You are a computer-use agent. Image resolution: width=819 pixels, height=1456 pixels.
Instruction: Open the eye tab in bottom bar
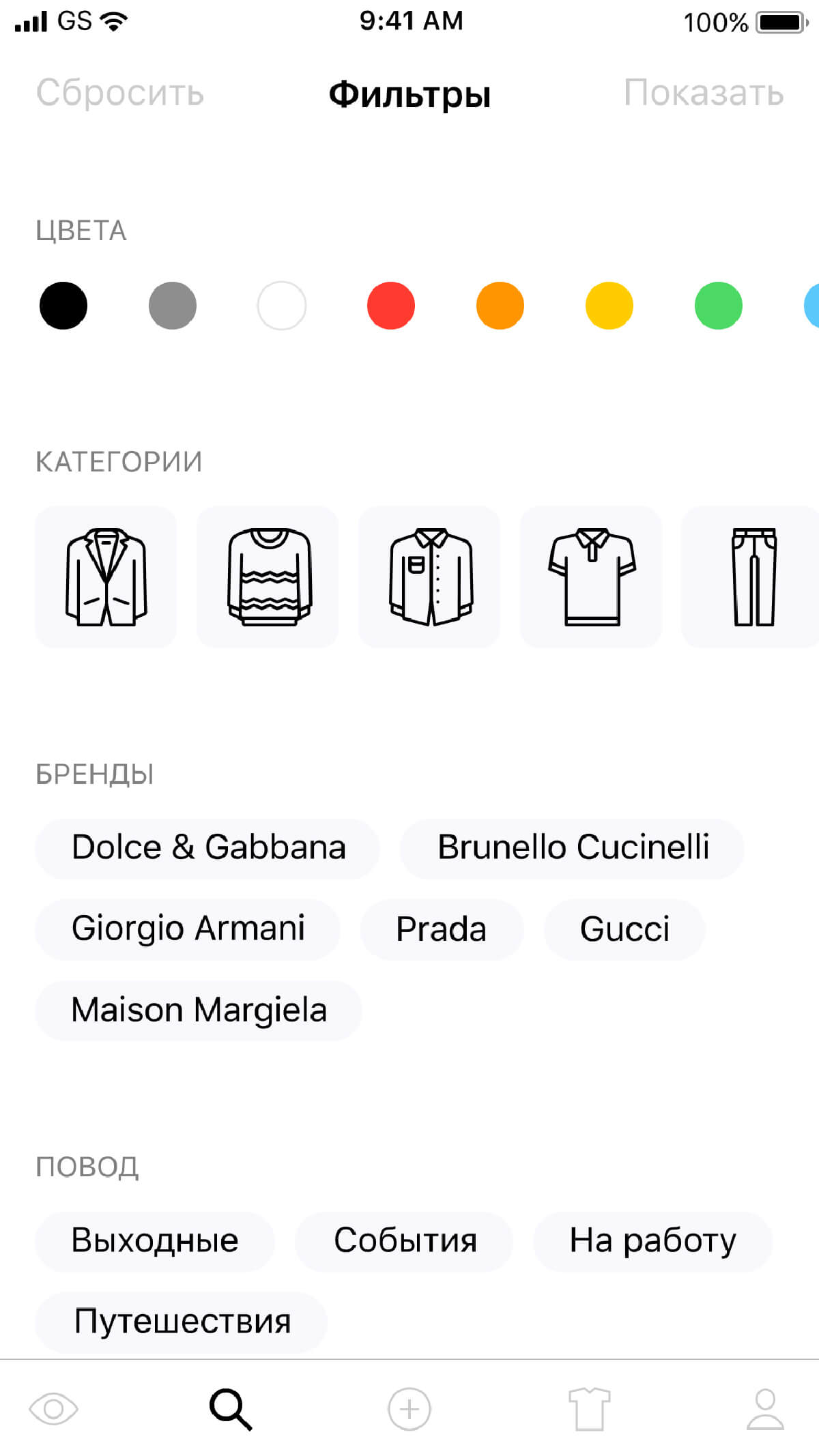pyautogui.click(x=53, y=1409)
